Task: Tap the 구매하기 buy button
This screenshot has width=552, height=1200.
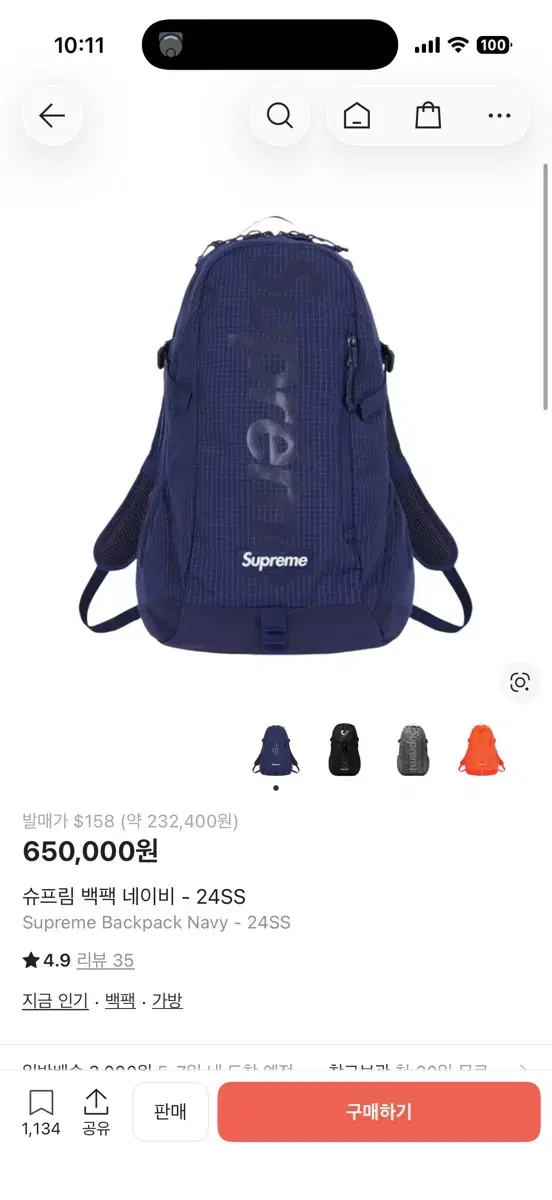Action: pos(379,1112)
